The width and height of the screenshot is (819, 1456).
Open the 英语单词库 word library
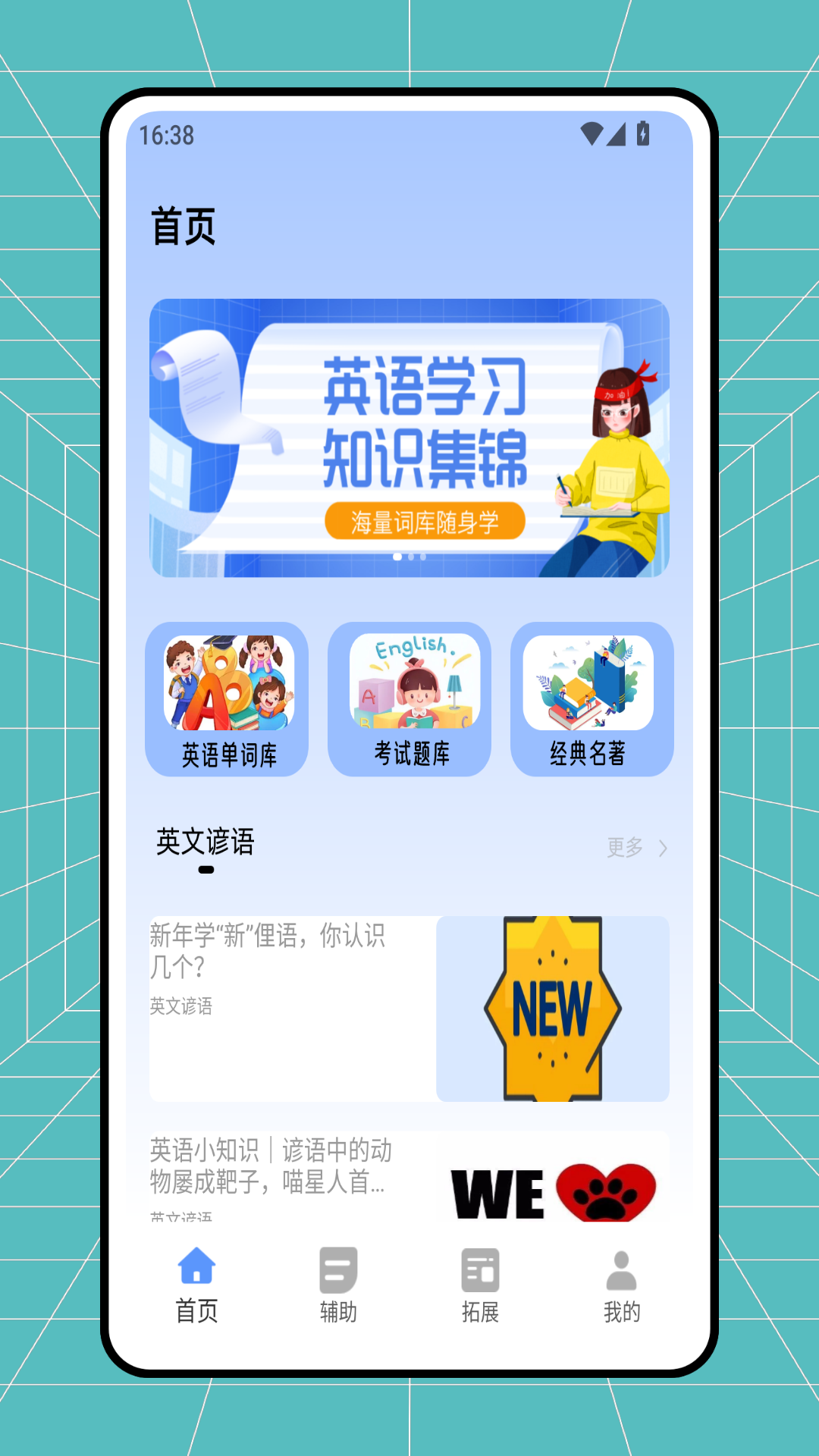[226, 700]
